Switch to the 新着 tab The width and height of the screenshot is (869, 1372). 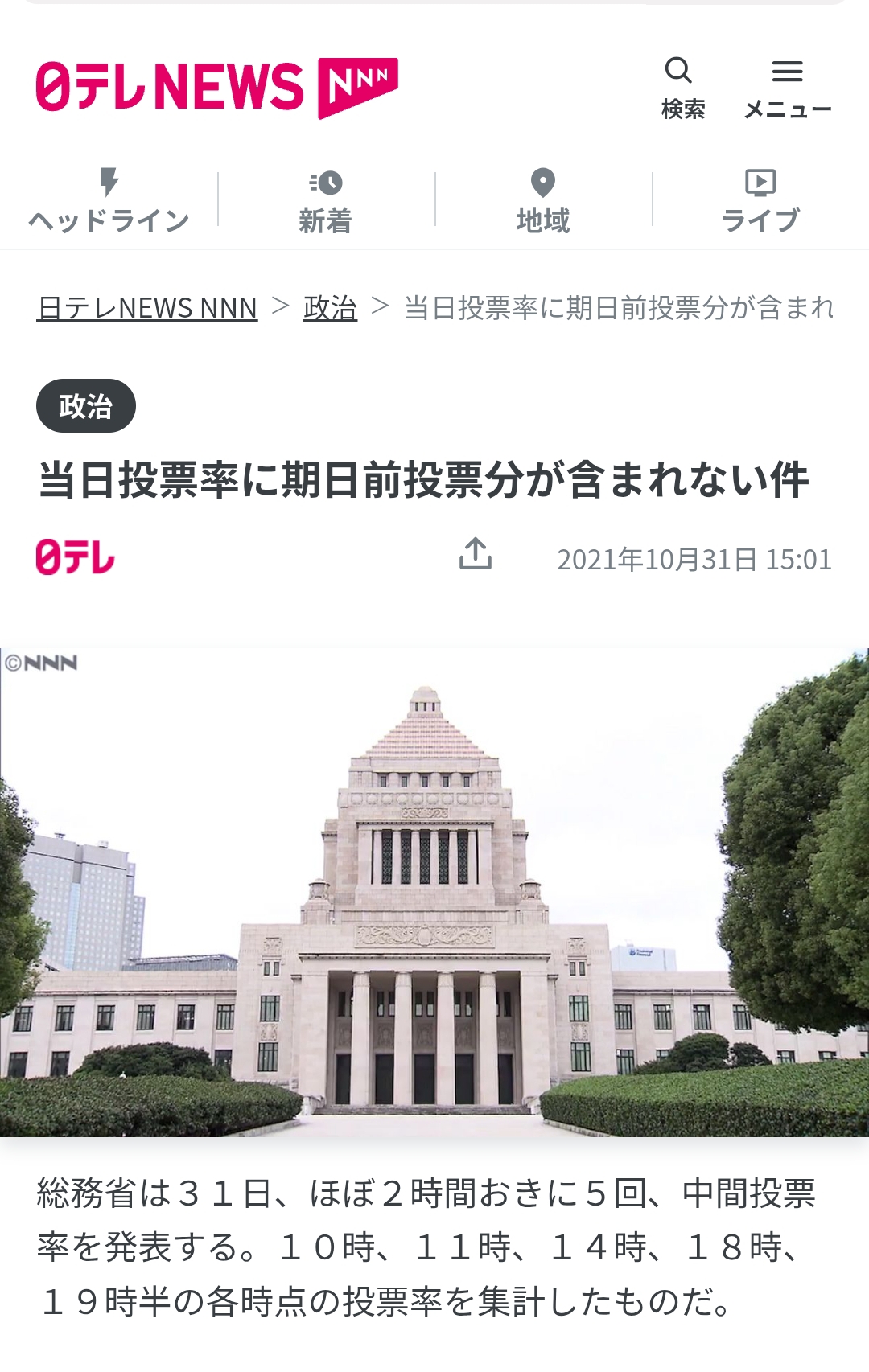click(326, 200)
